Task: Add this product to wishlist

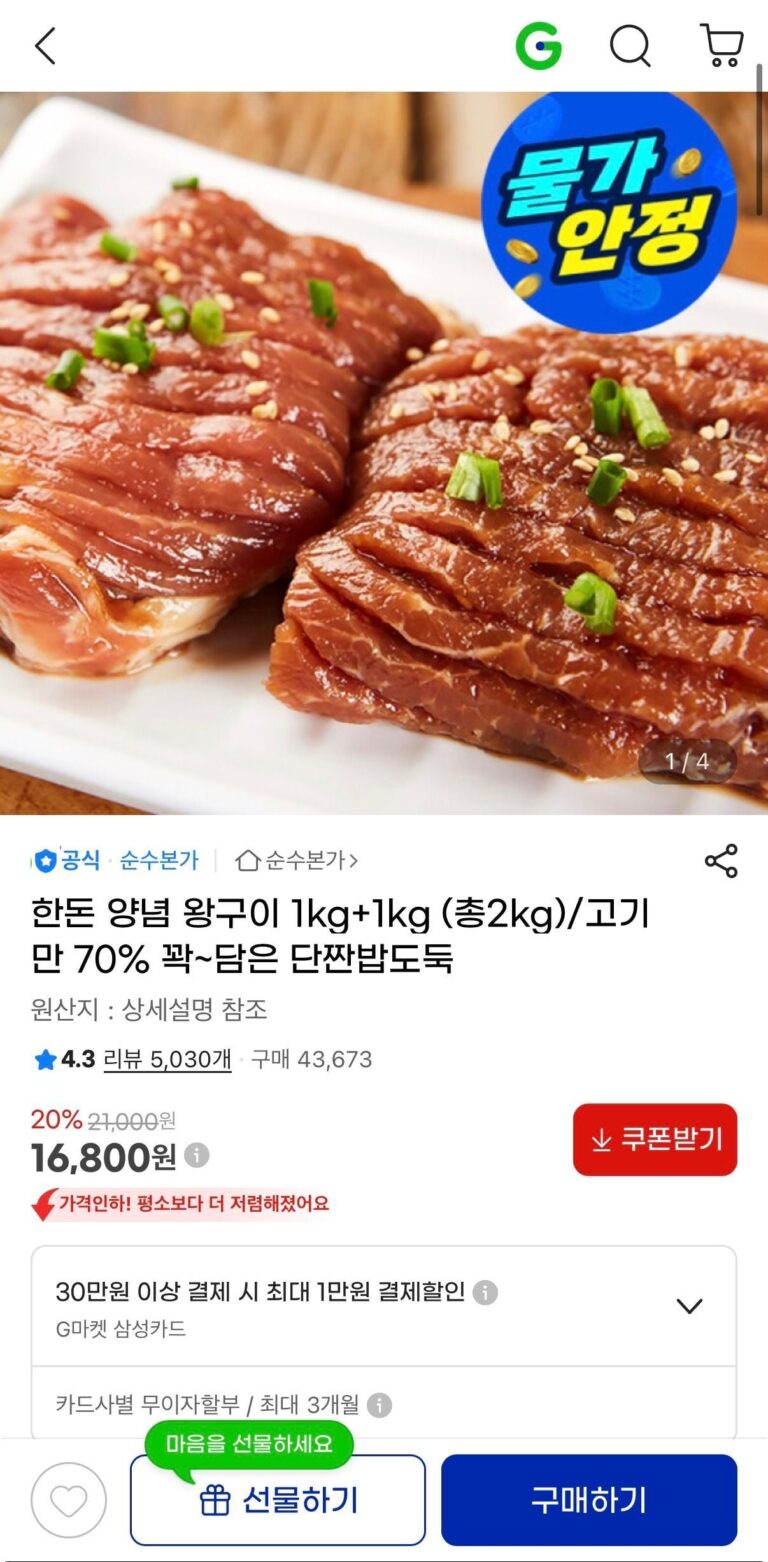Action: (68, 1500)
